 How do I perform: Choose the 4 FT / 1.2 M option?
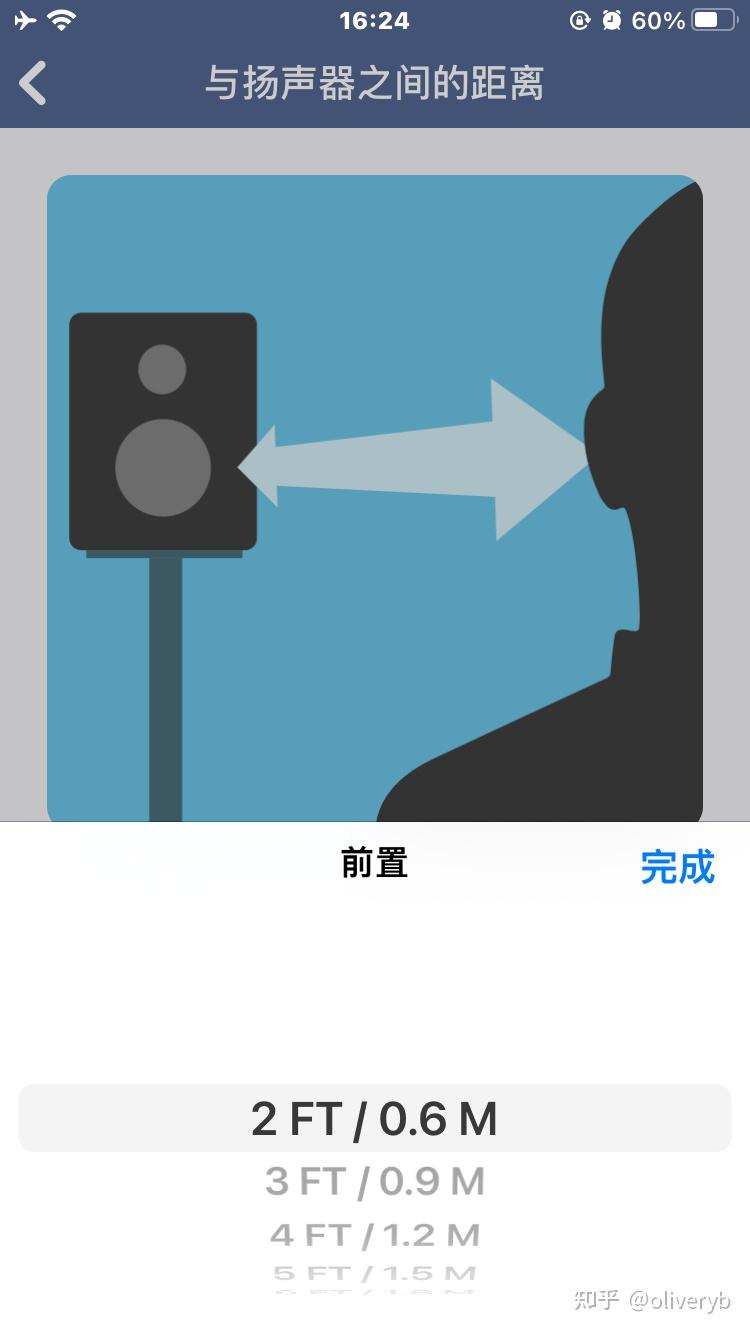(x=375, y=1235)
